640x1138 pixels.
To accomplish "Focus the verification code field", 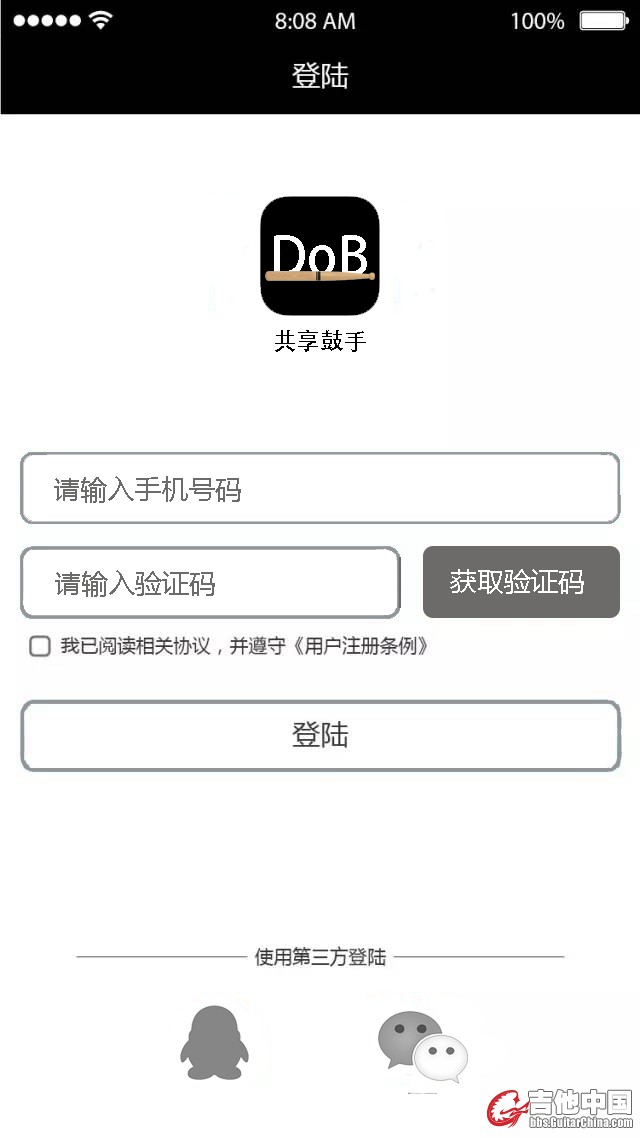I will click(x=210, y=583).
